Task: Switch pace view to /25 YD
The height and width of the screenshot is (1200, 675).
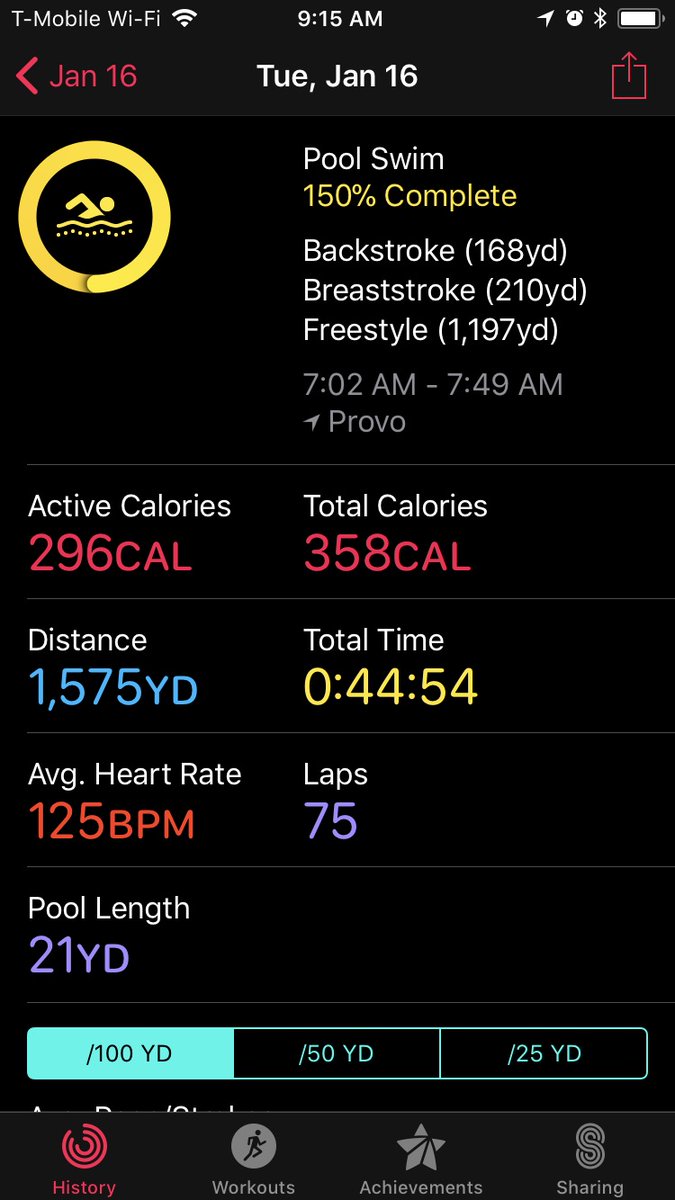Action: click(x=544, y=1053)
